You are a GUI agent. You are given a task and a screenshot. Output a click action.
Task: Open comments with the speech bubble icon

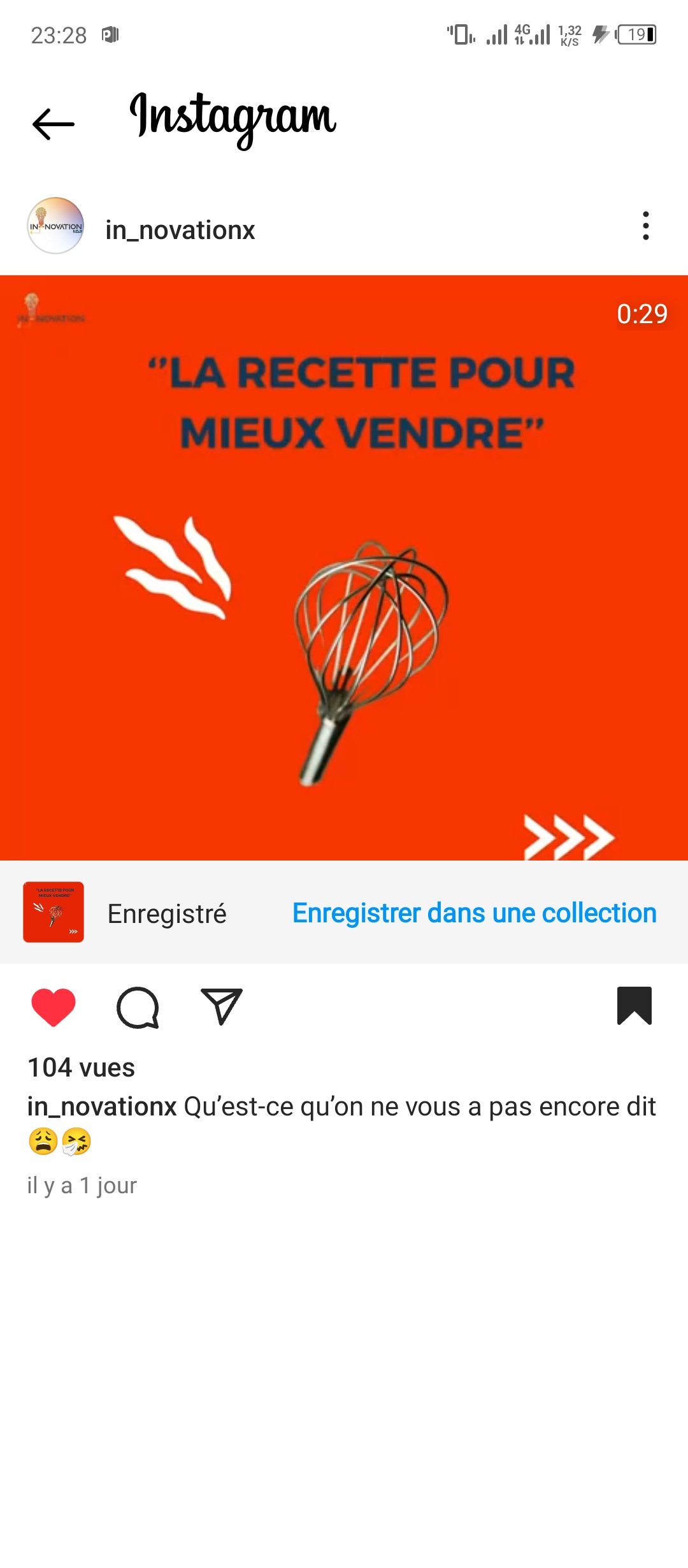click(x=138, y=1007)
